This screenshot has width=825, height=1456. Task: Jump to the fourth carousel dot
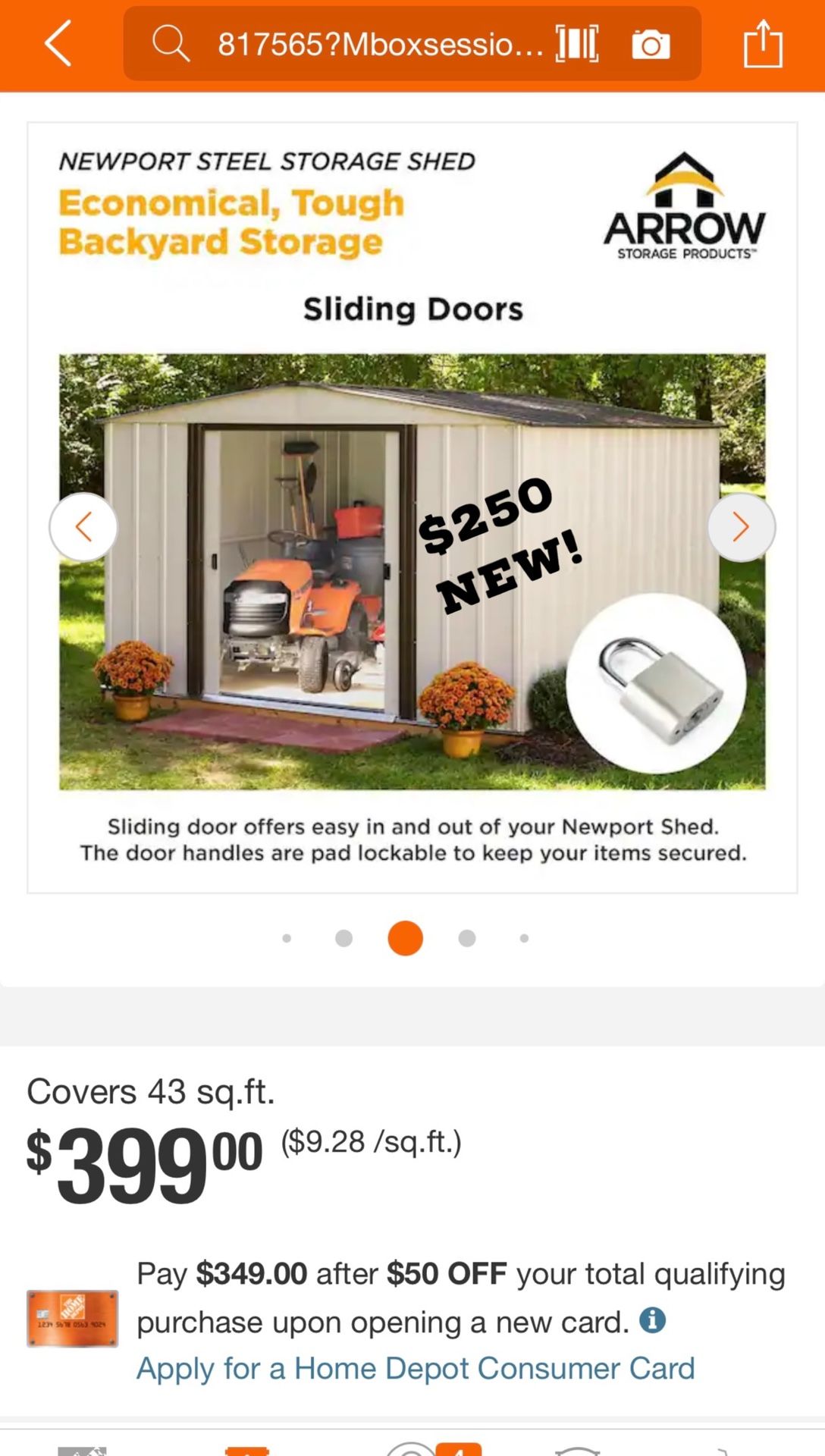[x=467, y=938]
